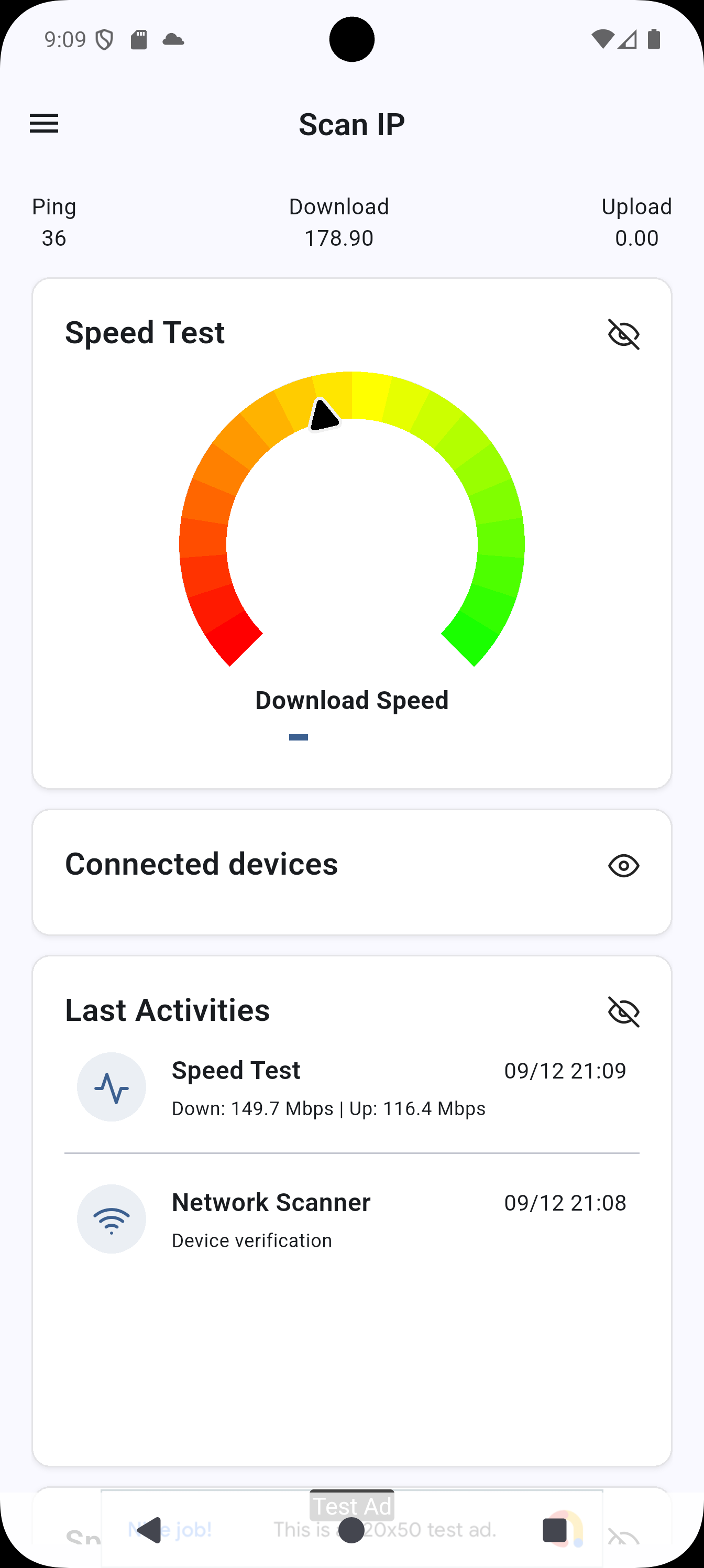
Task: Hide the Last Activities section
Action: coord(623,1011)
